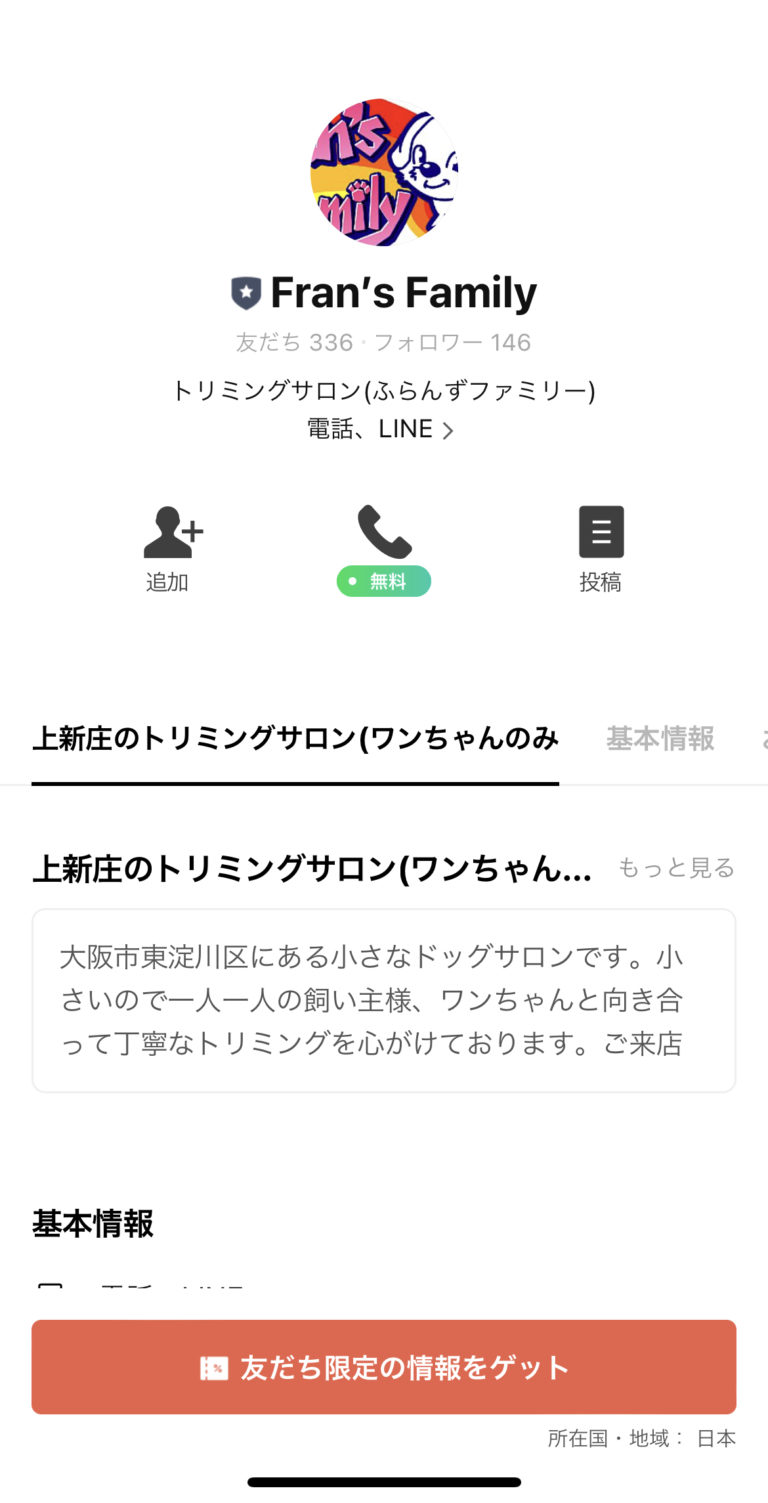Open the salon description card

coord(384,1000)
